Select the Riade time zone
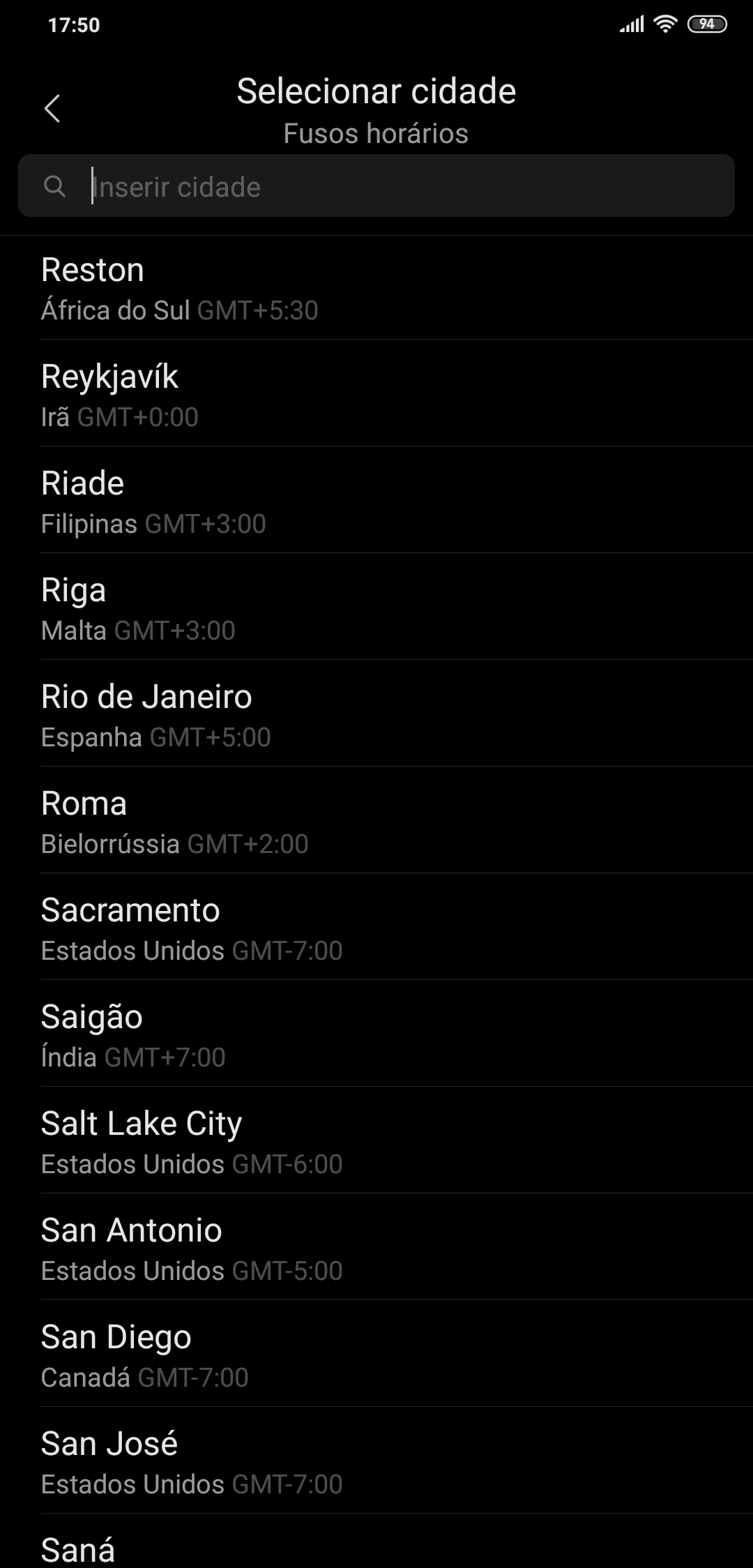This screenshot has height=1568, width=753. [x=376, y=501]
